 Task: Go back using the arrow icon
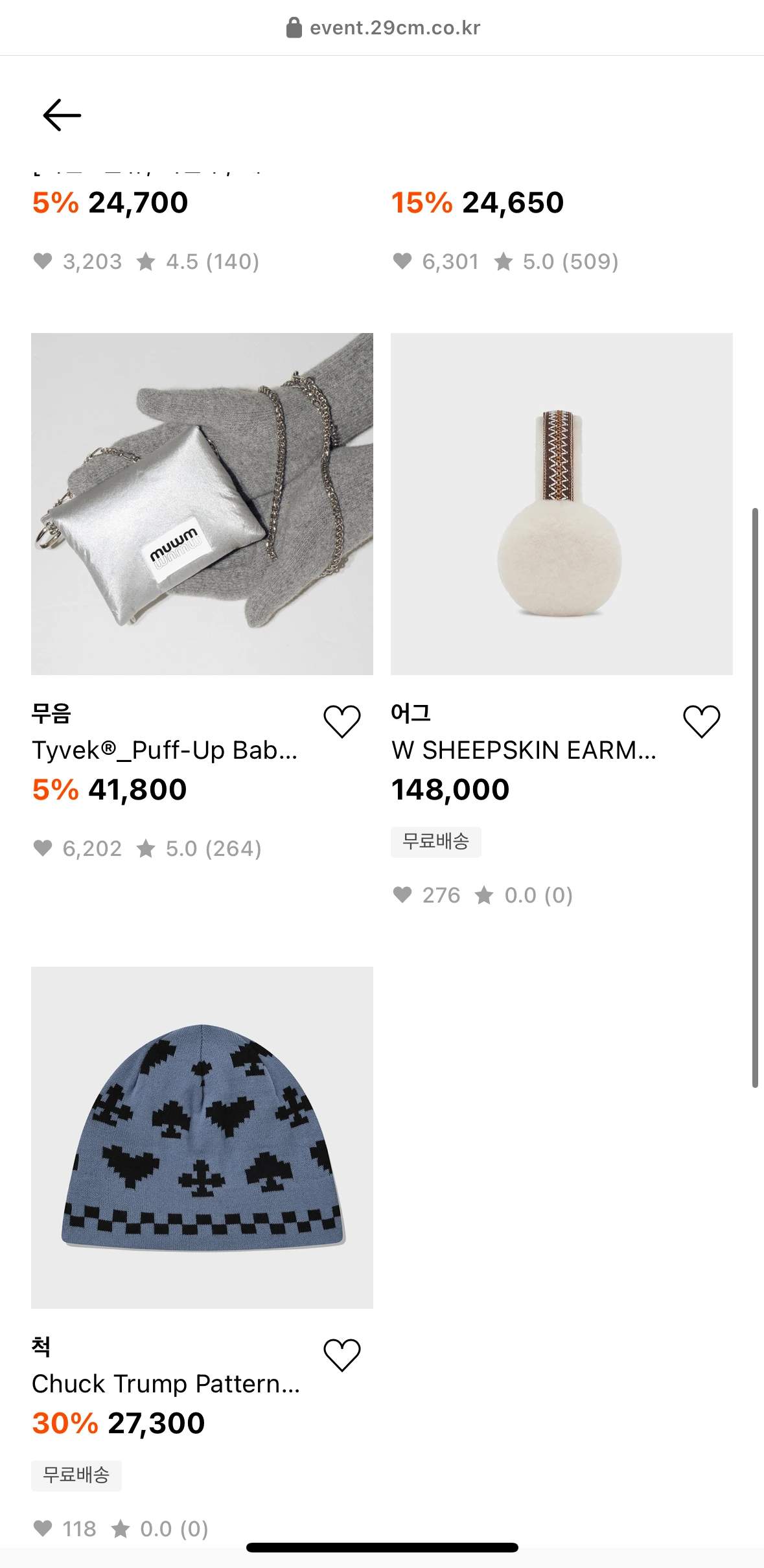point(62,115)
